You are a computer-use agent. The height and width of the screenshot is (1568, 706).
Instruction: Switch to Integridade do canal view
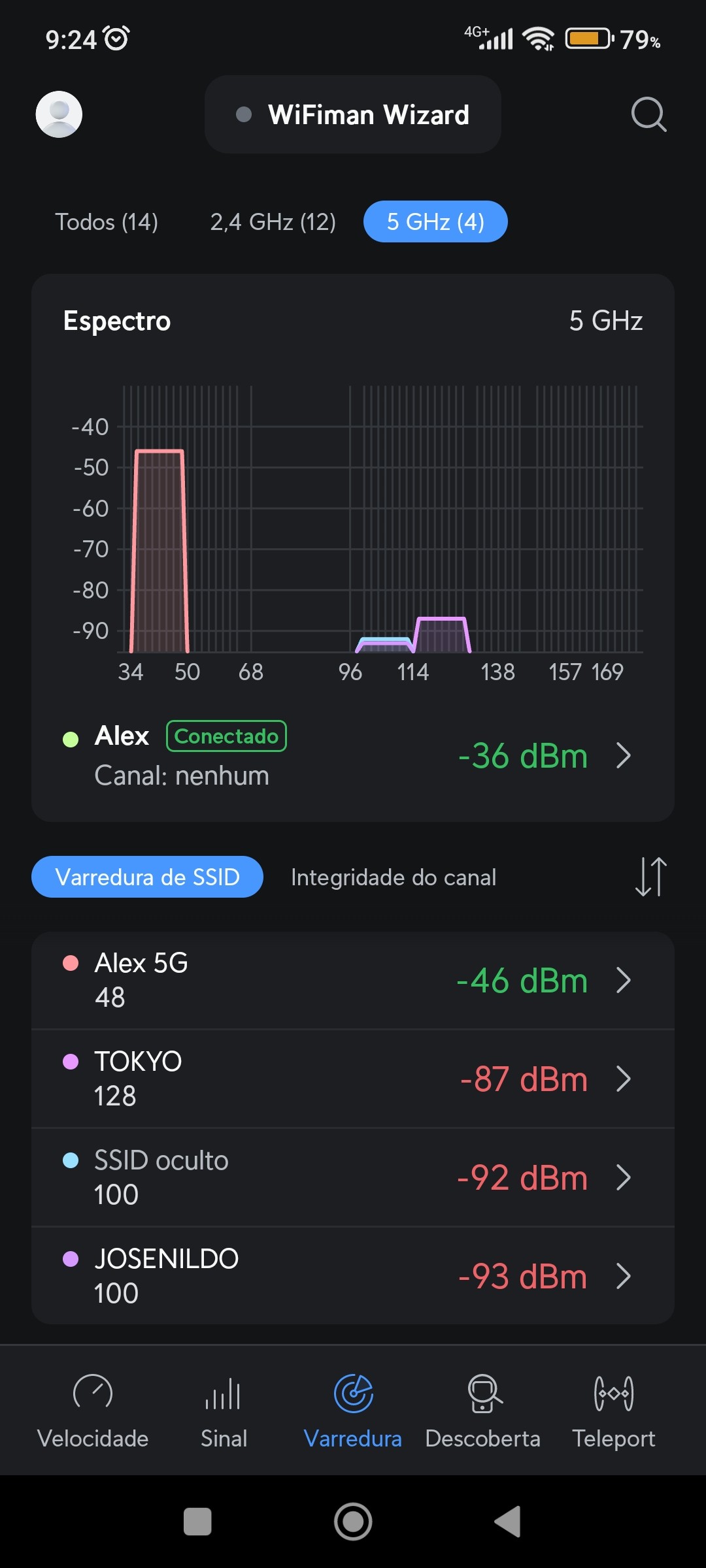[393, 877]
